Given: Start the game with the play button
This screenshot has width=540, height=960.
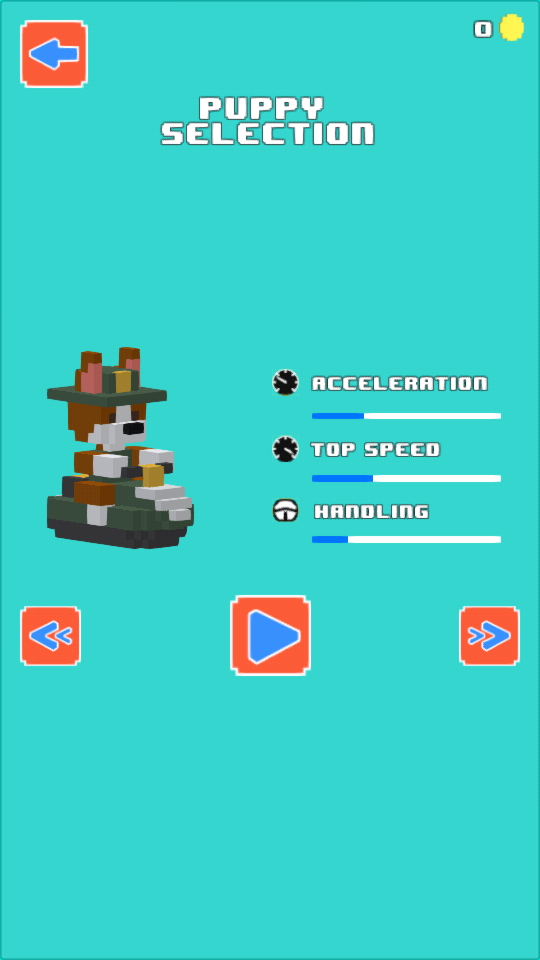Looking at the screenshot, I should [270, 635].
